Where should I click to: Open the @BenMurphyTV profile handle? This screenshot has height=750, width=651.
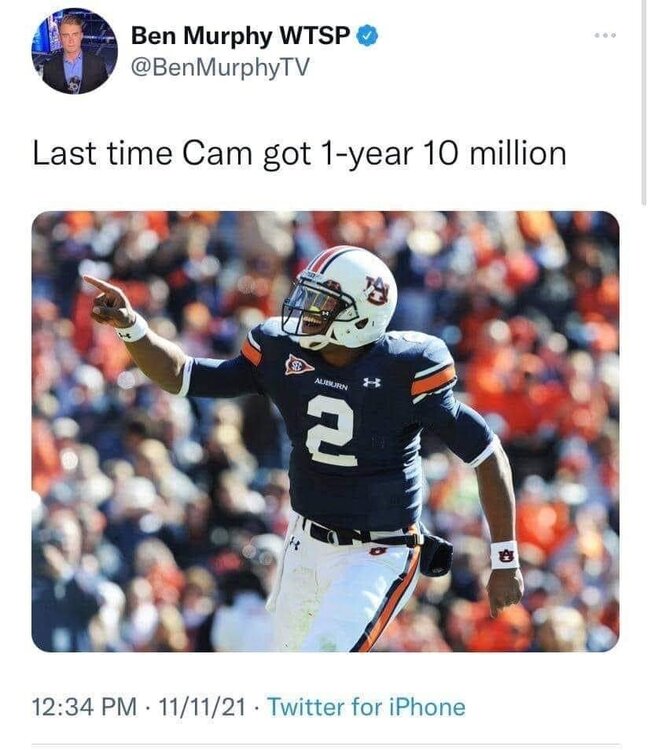(220, 68)
